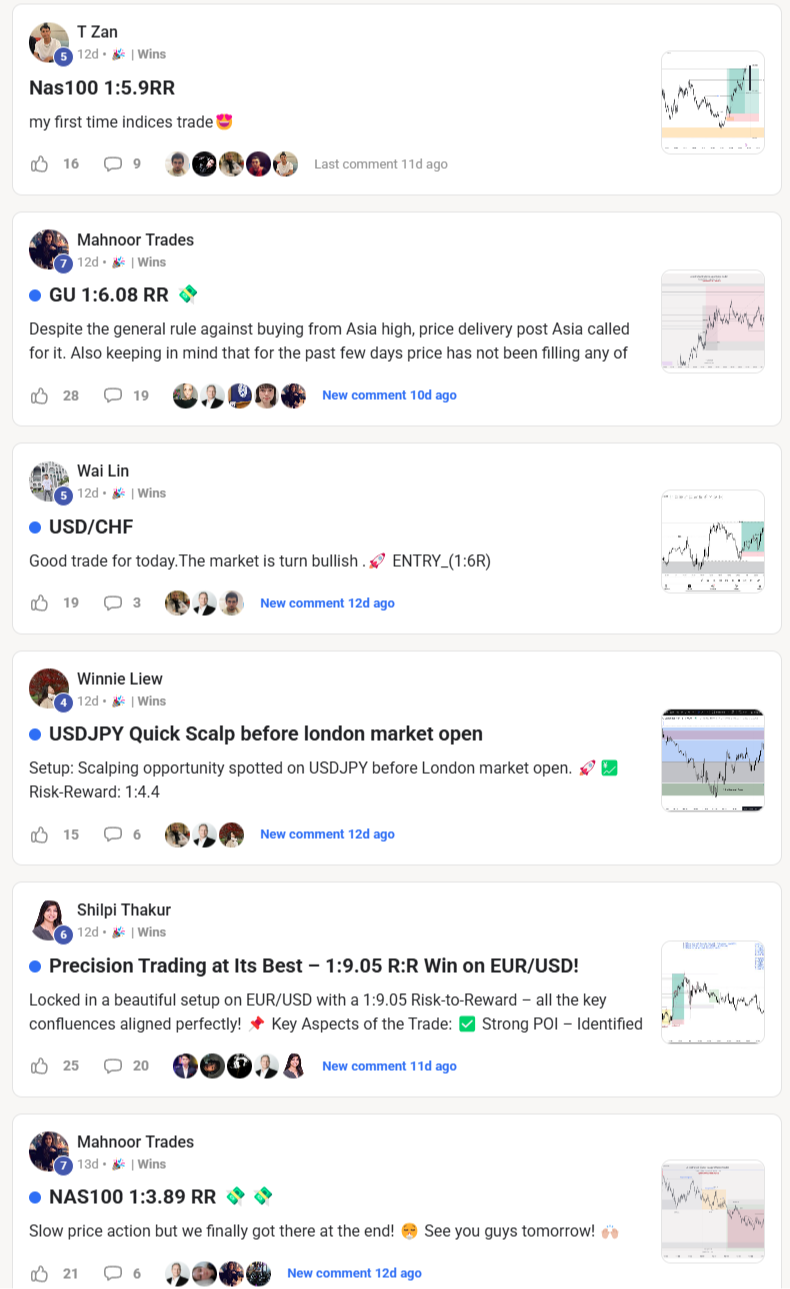Image resolution: width=790 pixels, height=1289 pixels.
Task: Open Shilpi Thakur's profile name
Action: [124, 910]
